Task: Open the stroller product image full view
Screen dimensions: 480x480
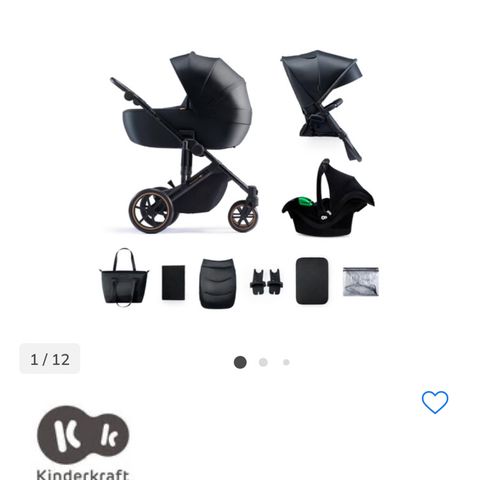Action: click(240, 178)
